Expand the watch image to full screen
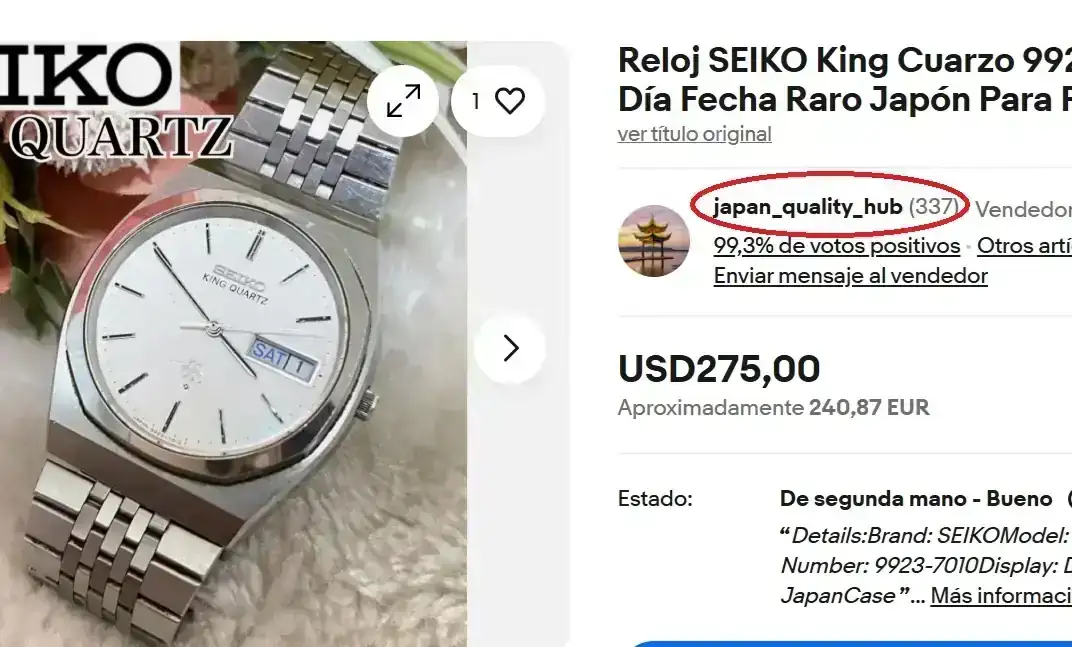1072x647 pixels. [x=403, y=101]
